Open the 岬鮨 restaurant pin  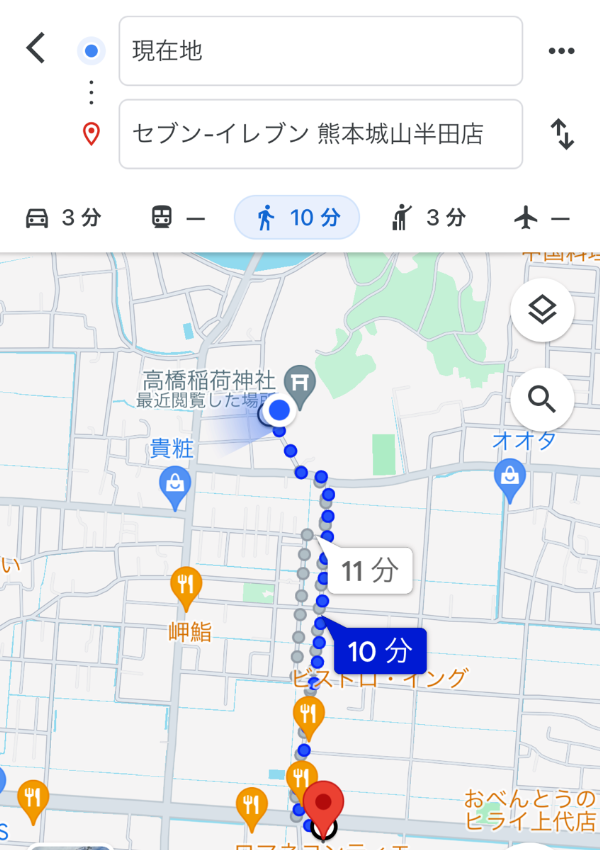point(186,584)
